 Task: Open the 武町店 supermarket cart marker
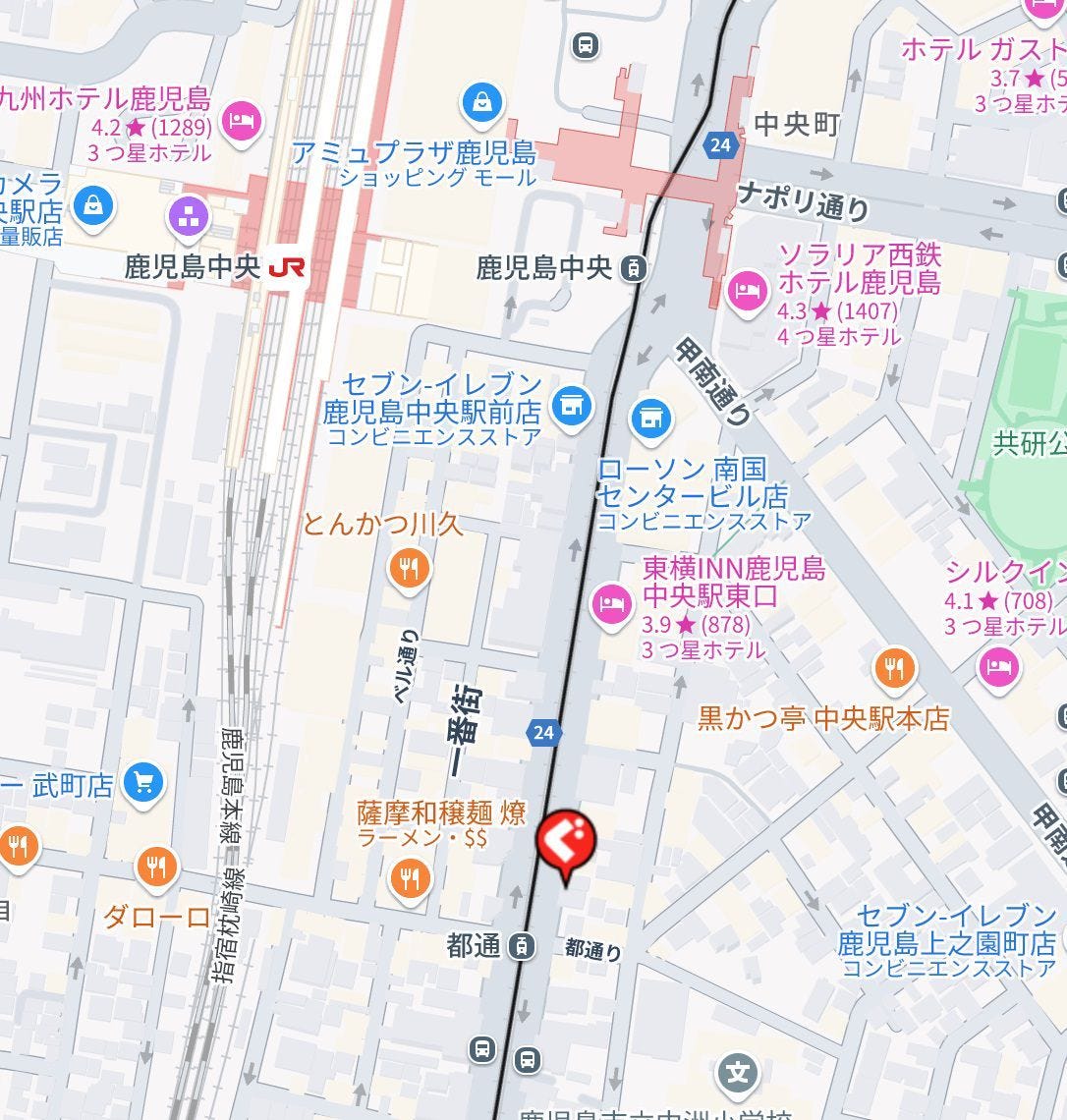tap(143, 783)
